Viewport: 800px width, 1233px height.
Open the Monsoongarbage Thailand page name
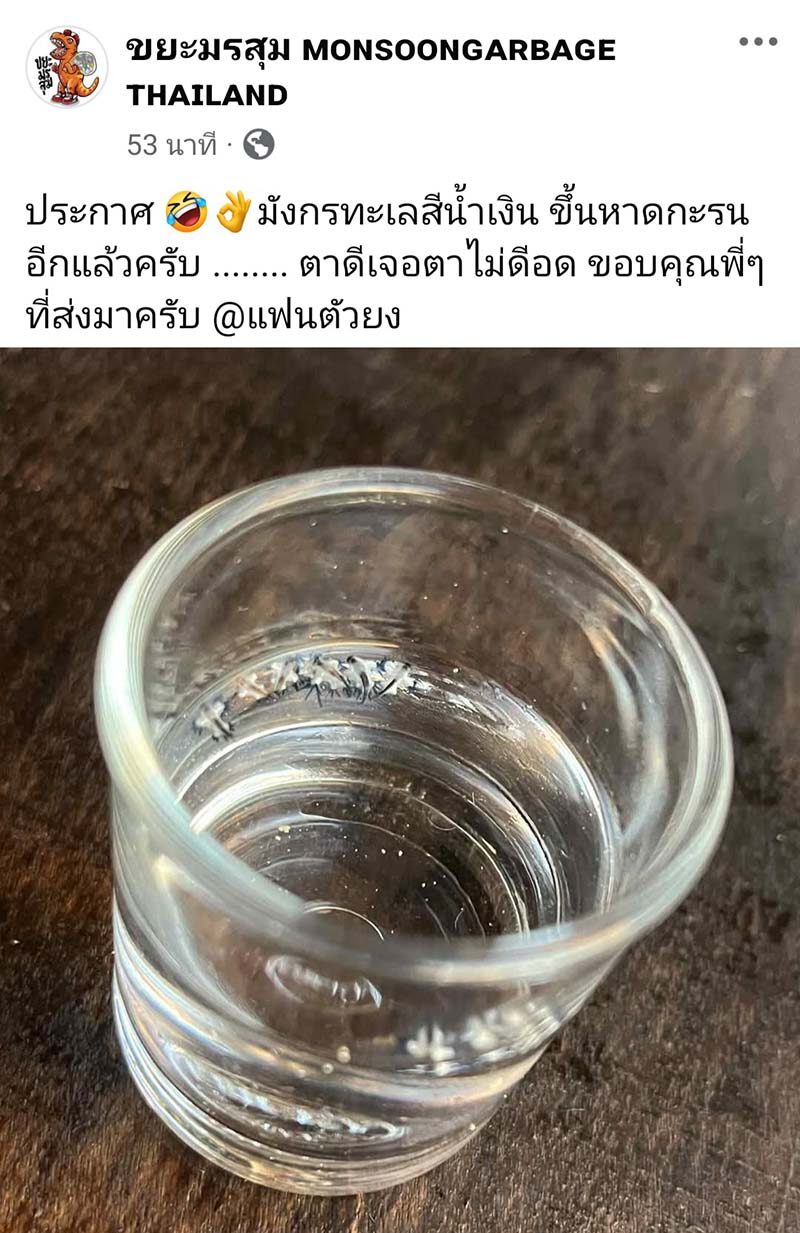(370, 50)
